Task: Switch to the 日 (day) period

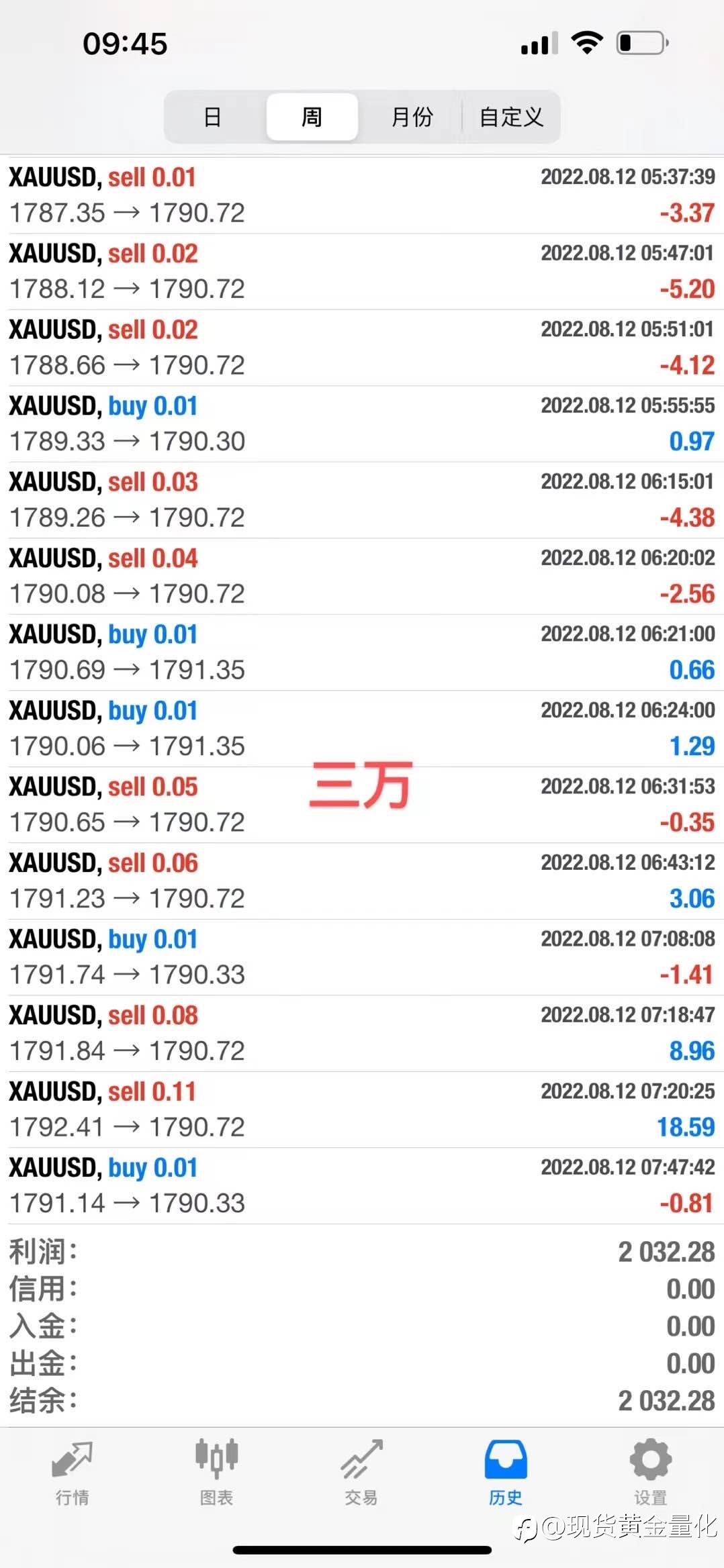Action: click(213, 117)
